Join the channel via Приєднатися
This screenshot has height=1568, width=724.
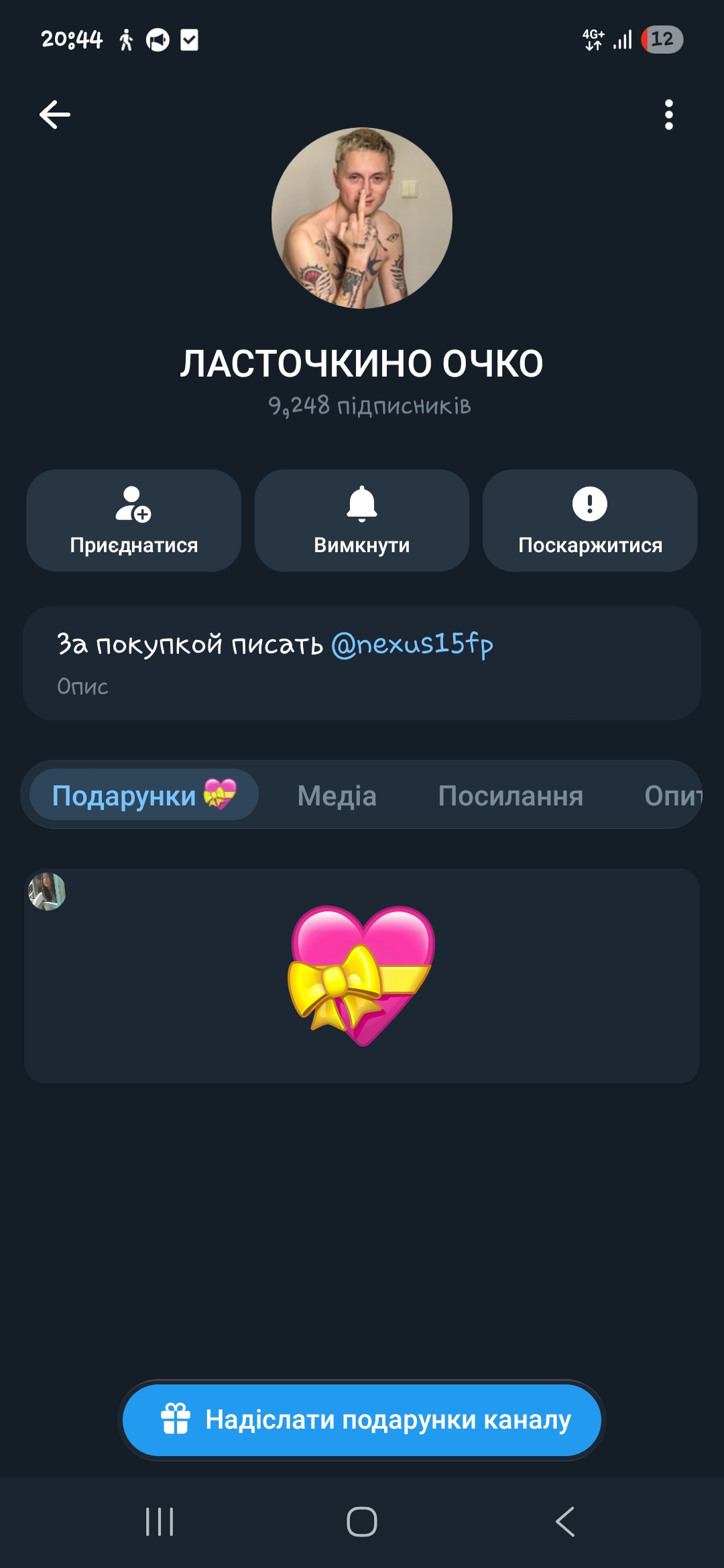pos(134,521)
